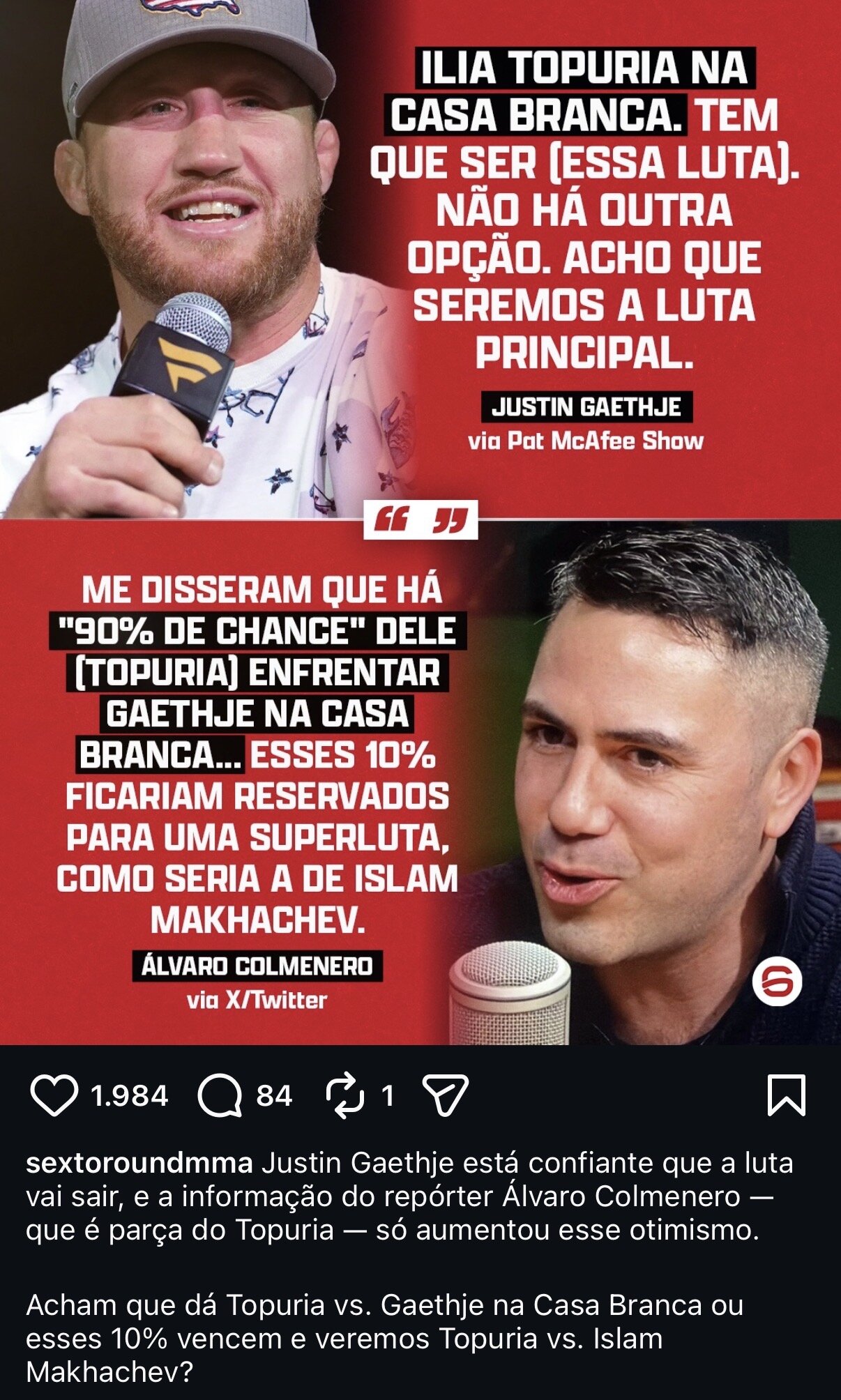
Task: Save this post with the bookmark icon
Action: (786, 1095)
